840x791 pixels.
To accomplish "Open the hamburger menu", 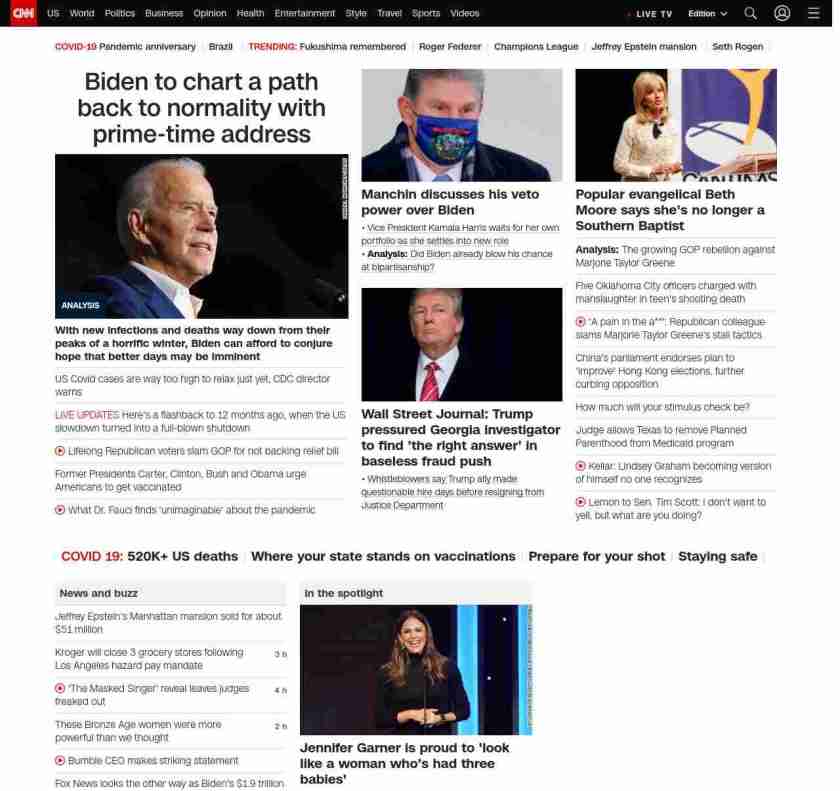I will point(813,13).
